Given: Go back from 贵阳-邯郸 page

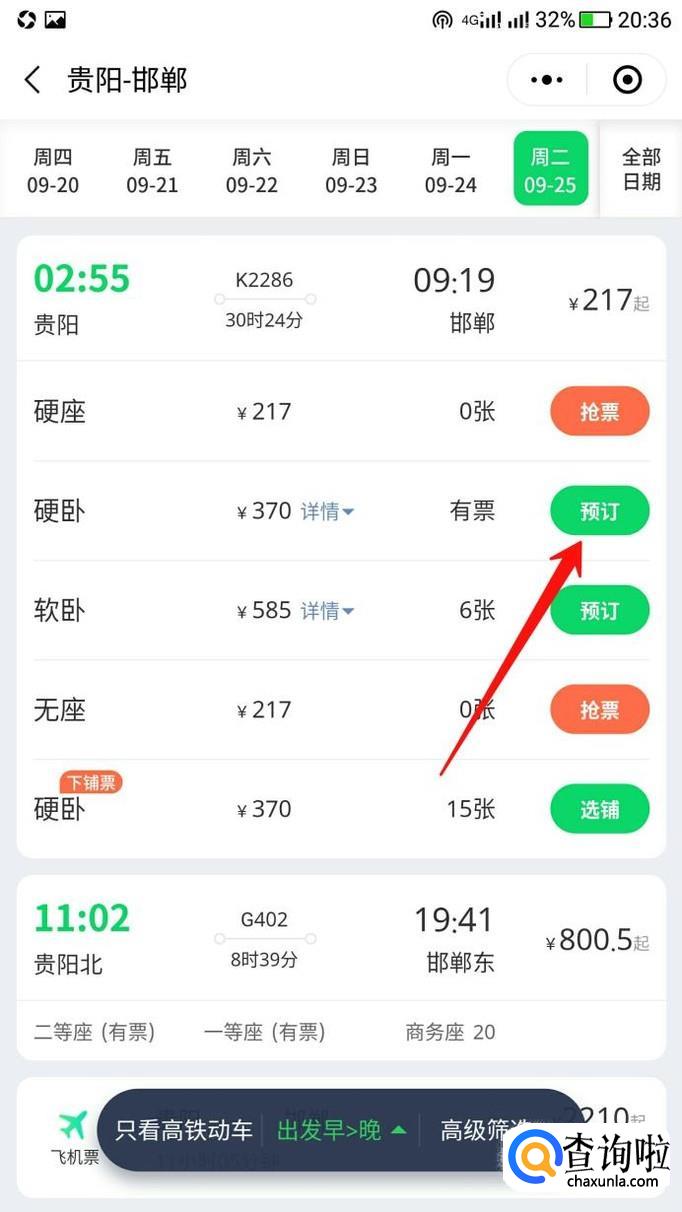Looking at the screenshot, I should point(33,80).
